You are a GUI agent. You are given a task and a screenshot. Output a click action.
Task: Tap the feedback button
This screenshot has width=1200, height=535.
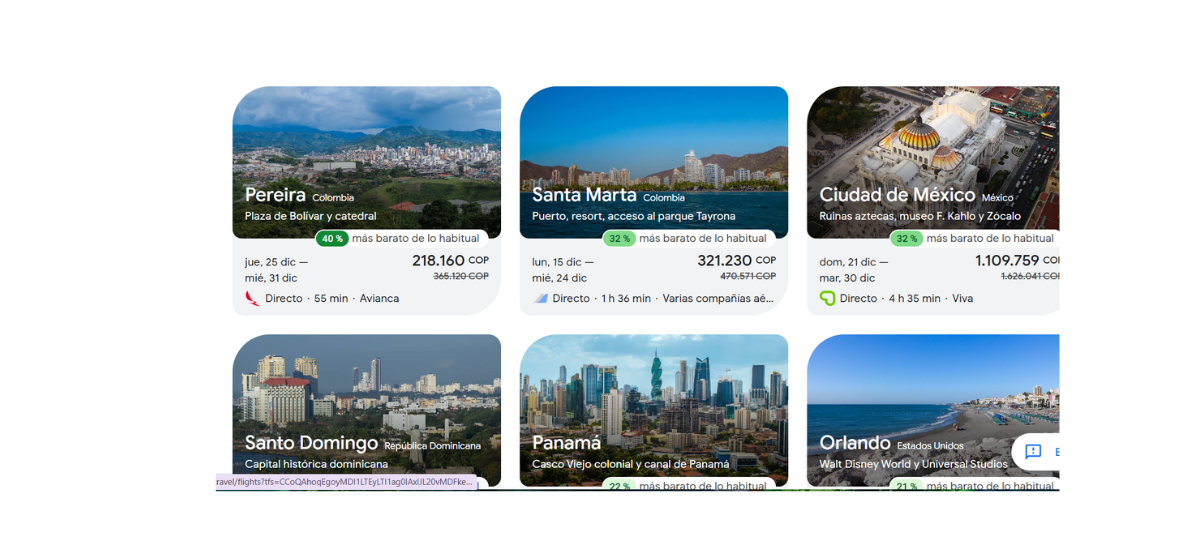coord(1035,452)
